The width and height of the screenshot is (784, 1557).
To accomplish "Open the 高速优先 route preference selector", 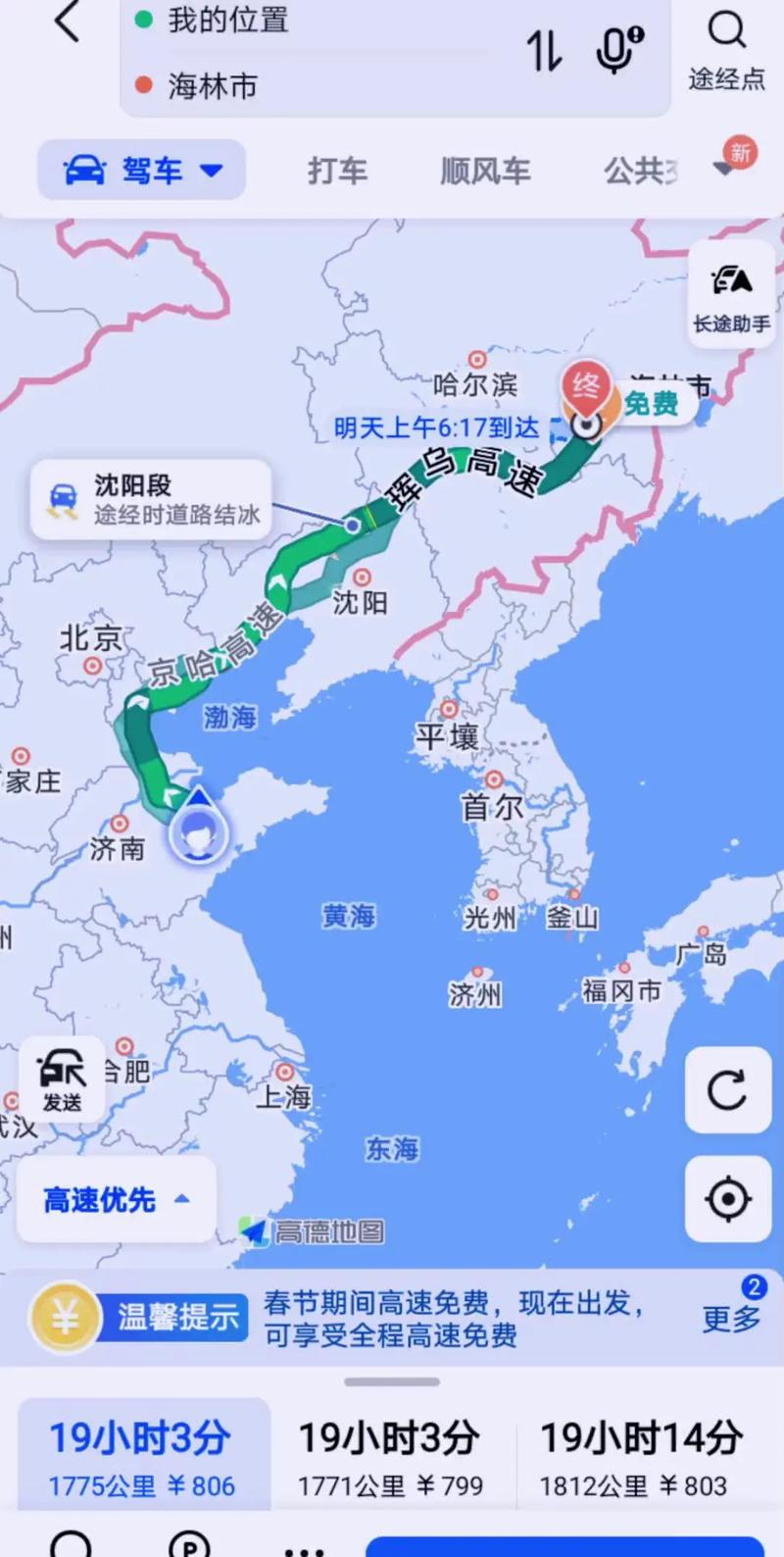I will [114, 1199].
